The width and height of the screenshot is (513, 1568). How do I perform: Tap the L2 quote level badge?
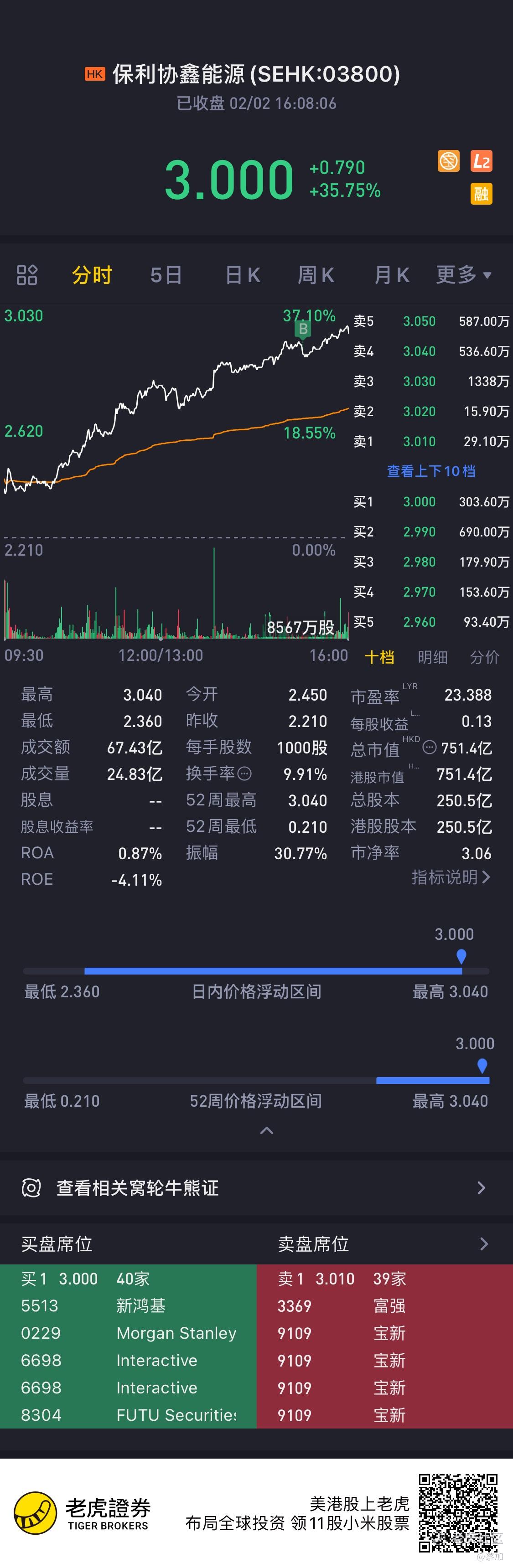pos(482,161)
